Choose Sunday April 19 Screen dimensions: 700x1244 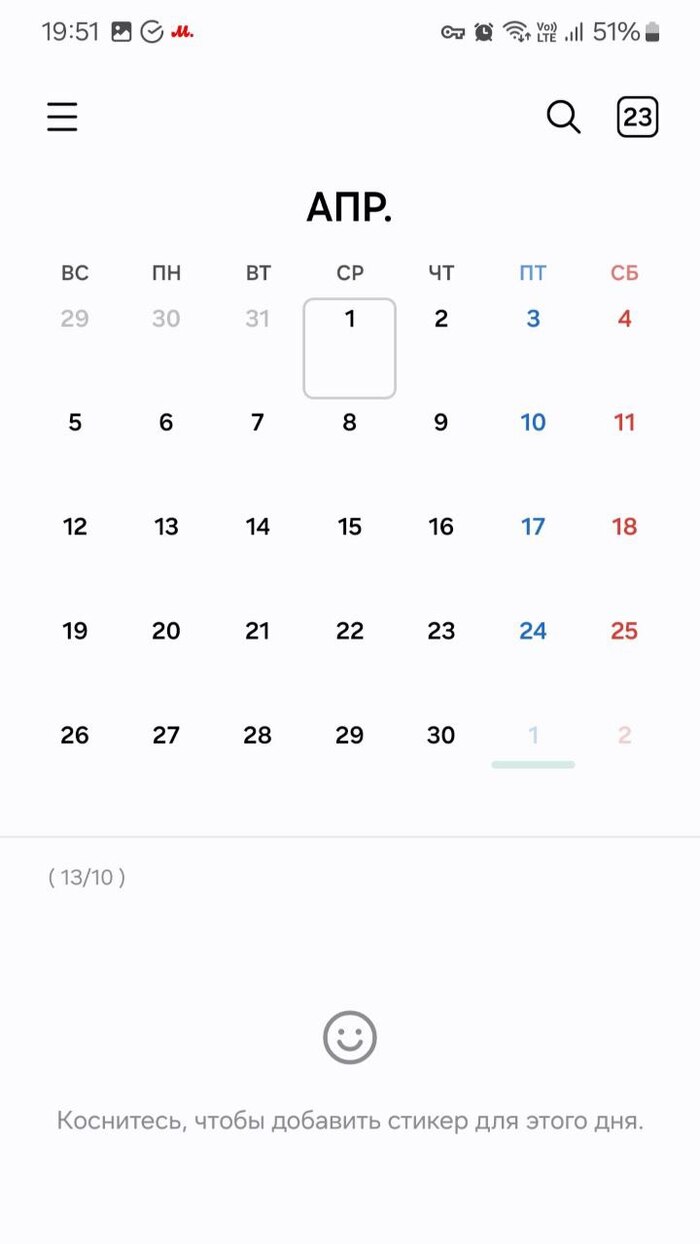click(75, 631)
